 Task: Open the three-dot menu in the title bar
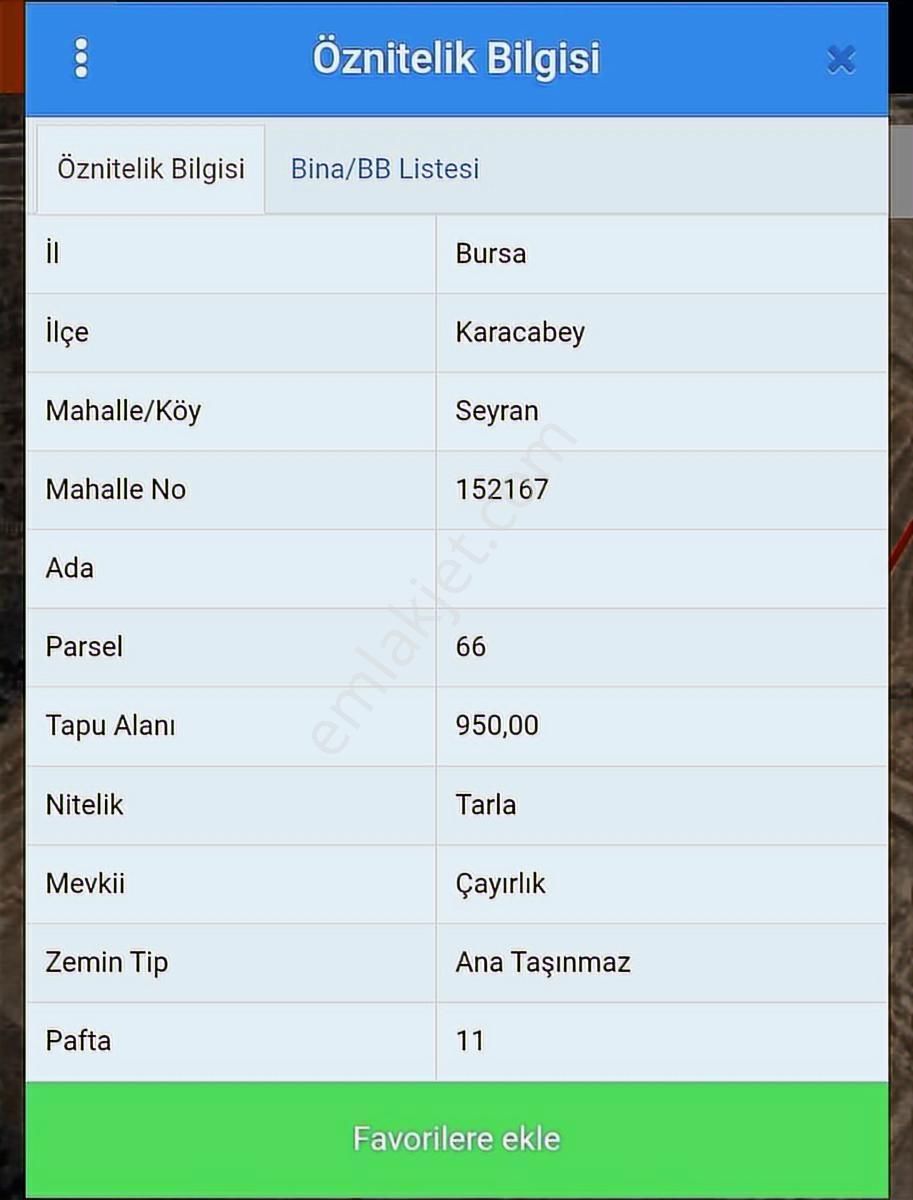click(x=80, y=58)
